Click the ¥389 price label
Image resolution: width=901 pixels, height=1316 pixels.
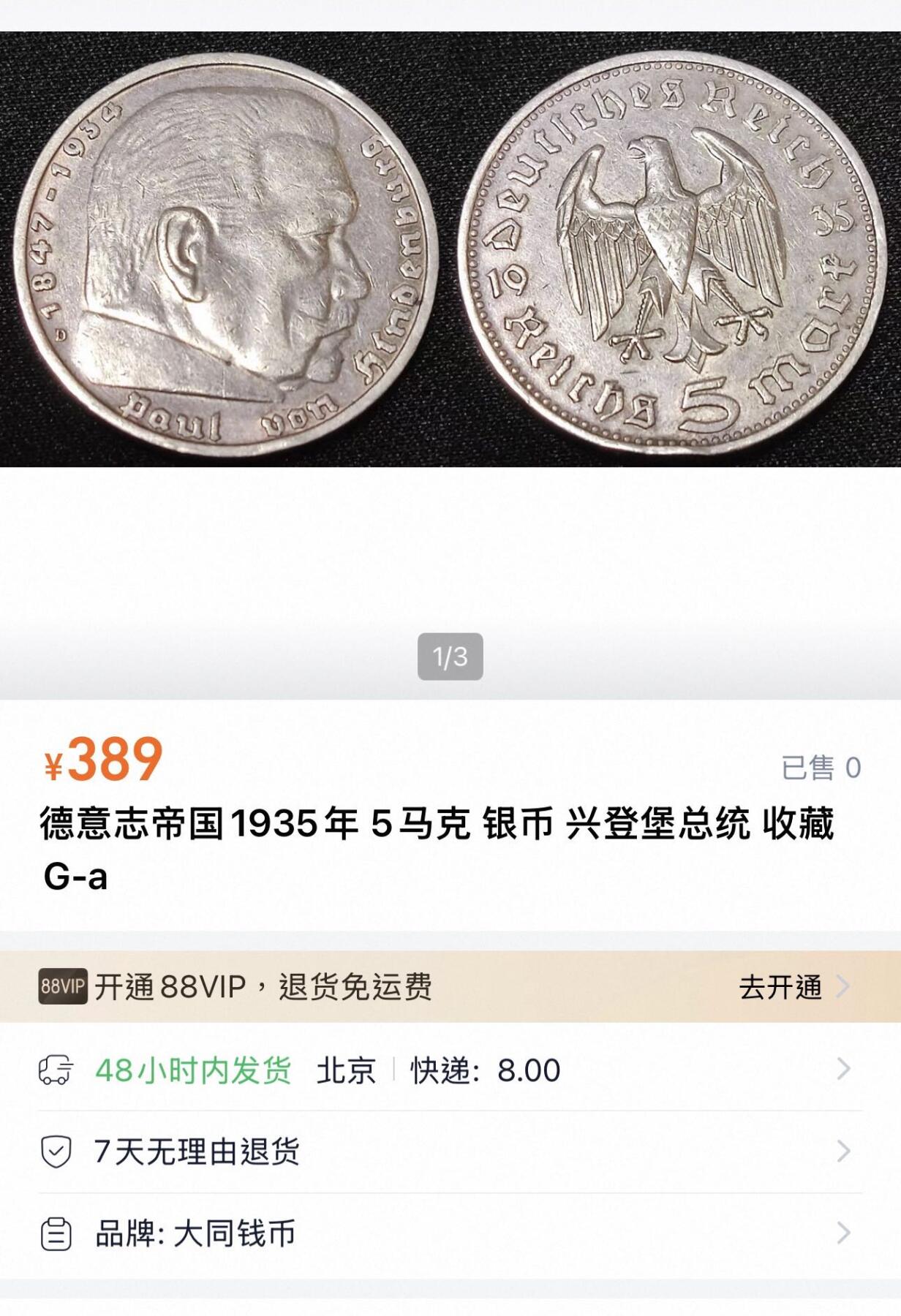100,764
